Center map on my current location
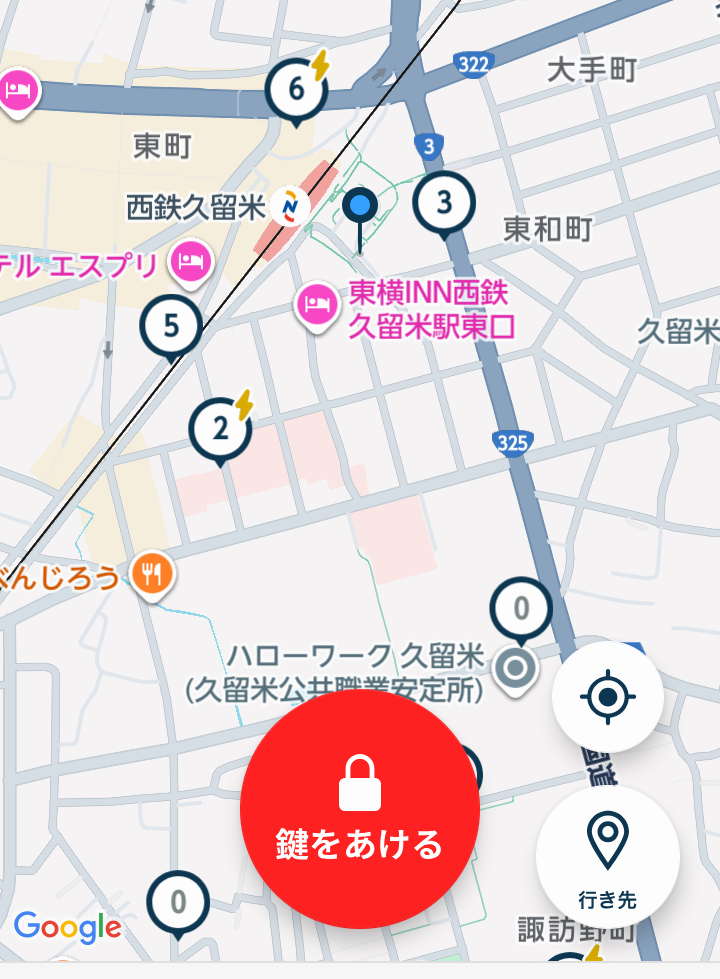This screenshot has height=979, width=720. click(608, 697)
